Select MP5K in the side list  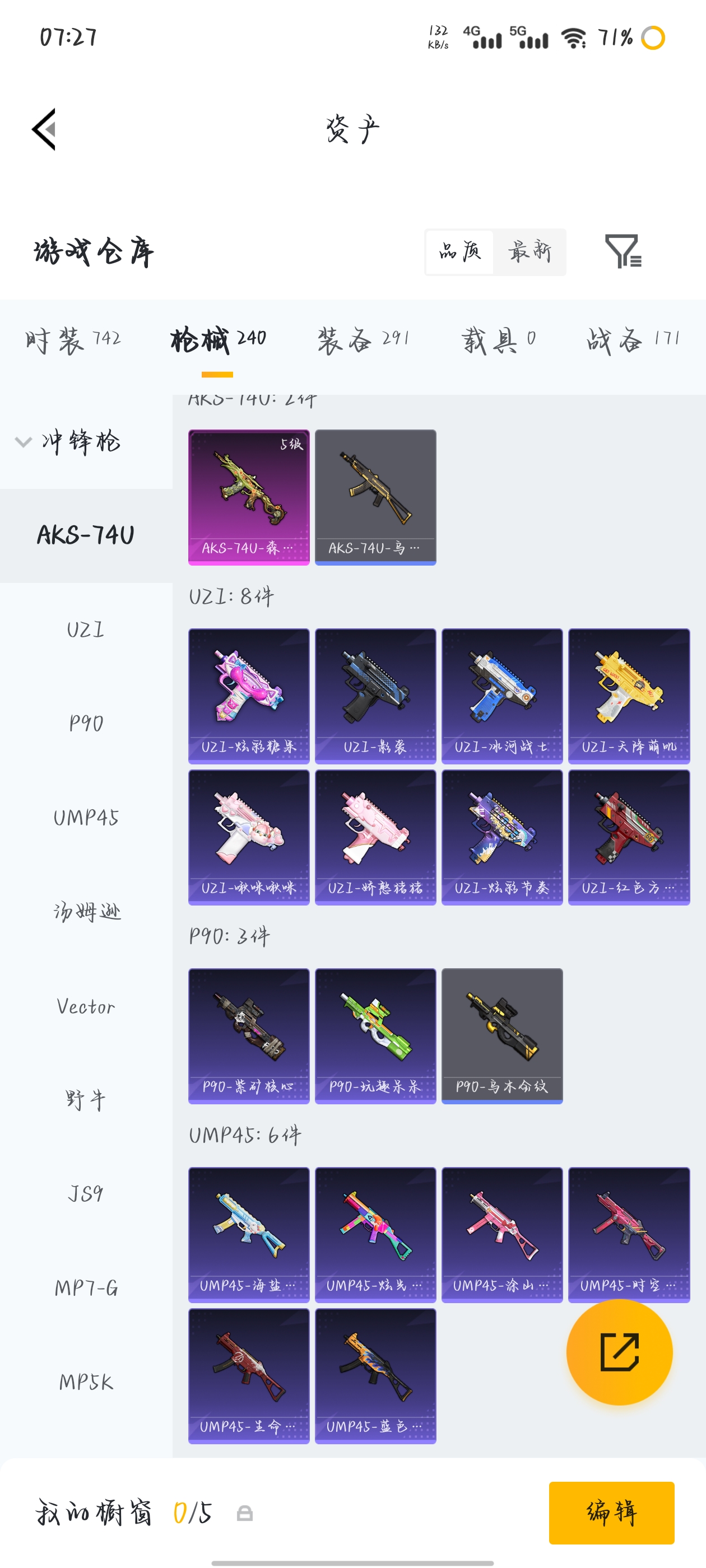pos(86,1382)
